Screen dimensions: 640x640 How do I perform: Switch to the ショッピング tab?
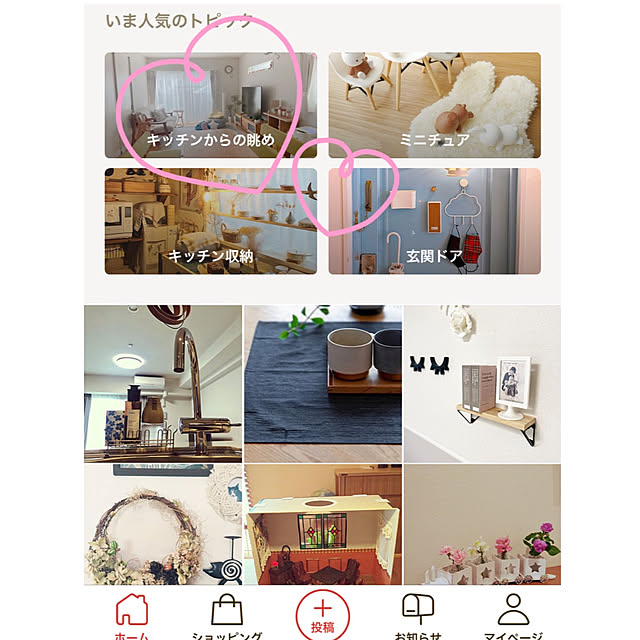pyautogui.click(x=228, y=615)
